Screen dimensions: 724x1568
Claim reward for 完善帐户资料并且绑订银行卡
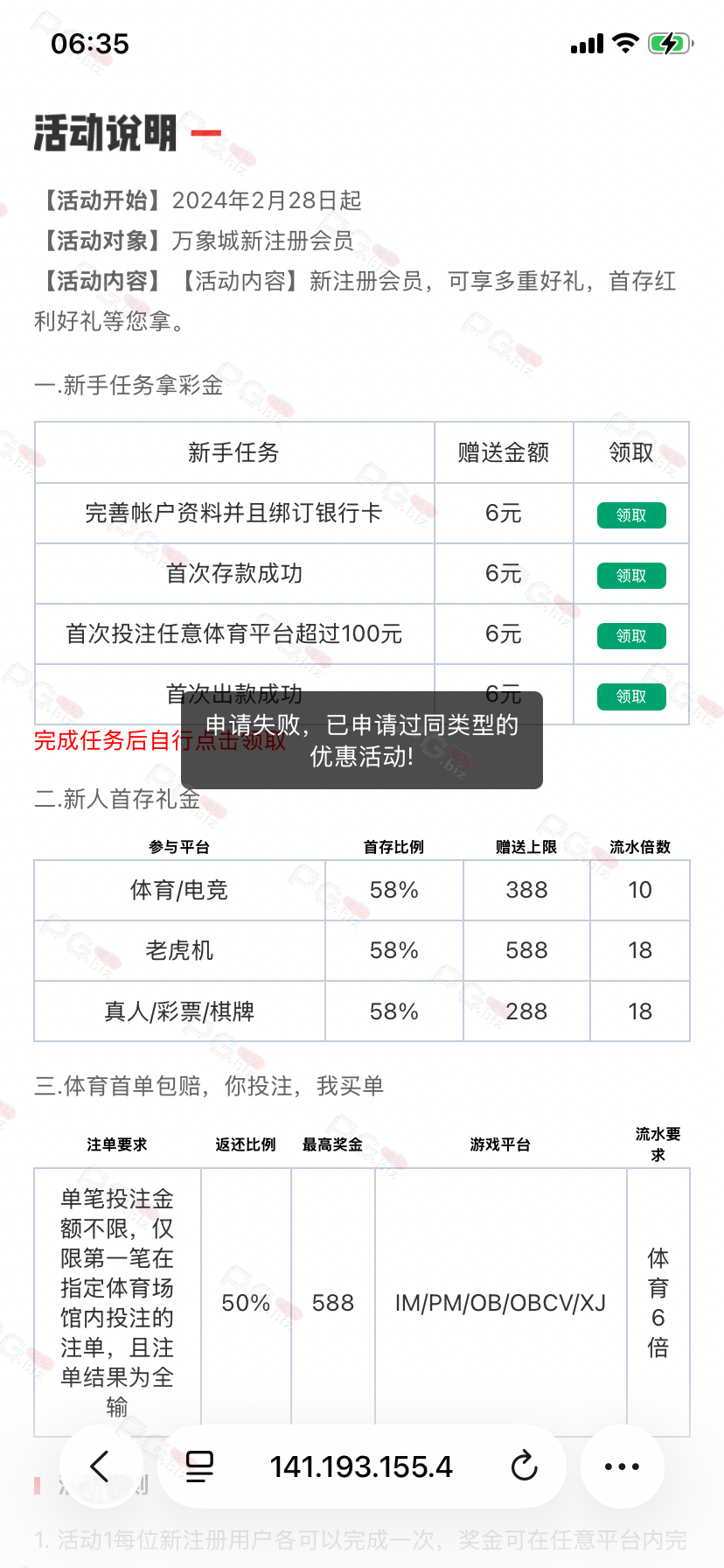[631, 515]
